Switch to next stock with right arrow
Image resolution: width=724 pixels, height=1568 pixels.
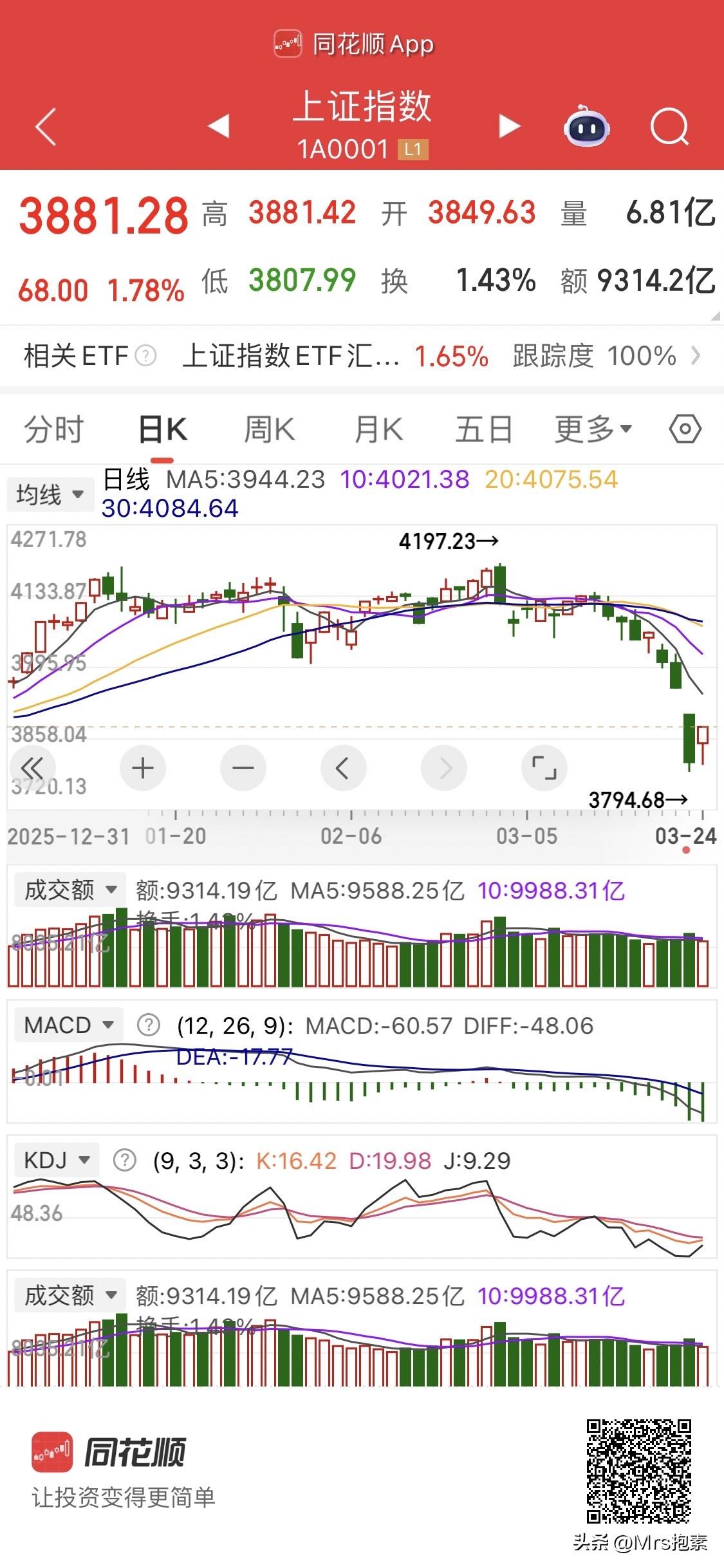(508, 127)
